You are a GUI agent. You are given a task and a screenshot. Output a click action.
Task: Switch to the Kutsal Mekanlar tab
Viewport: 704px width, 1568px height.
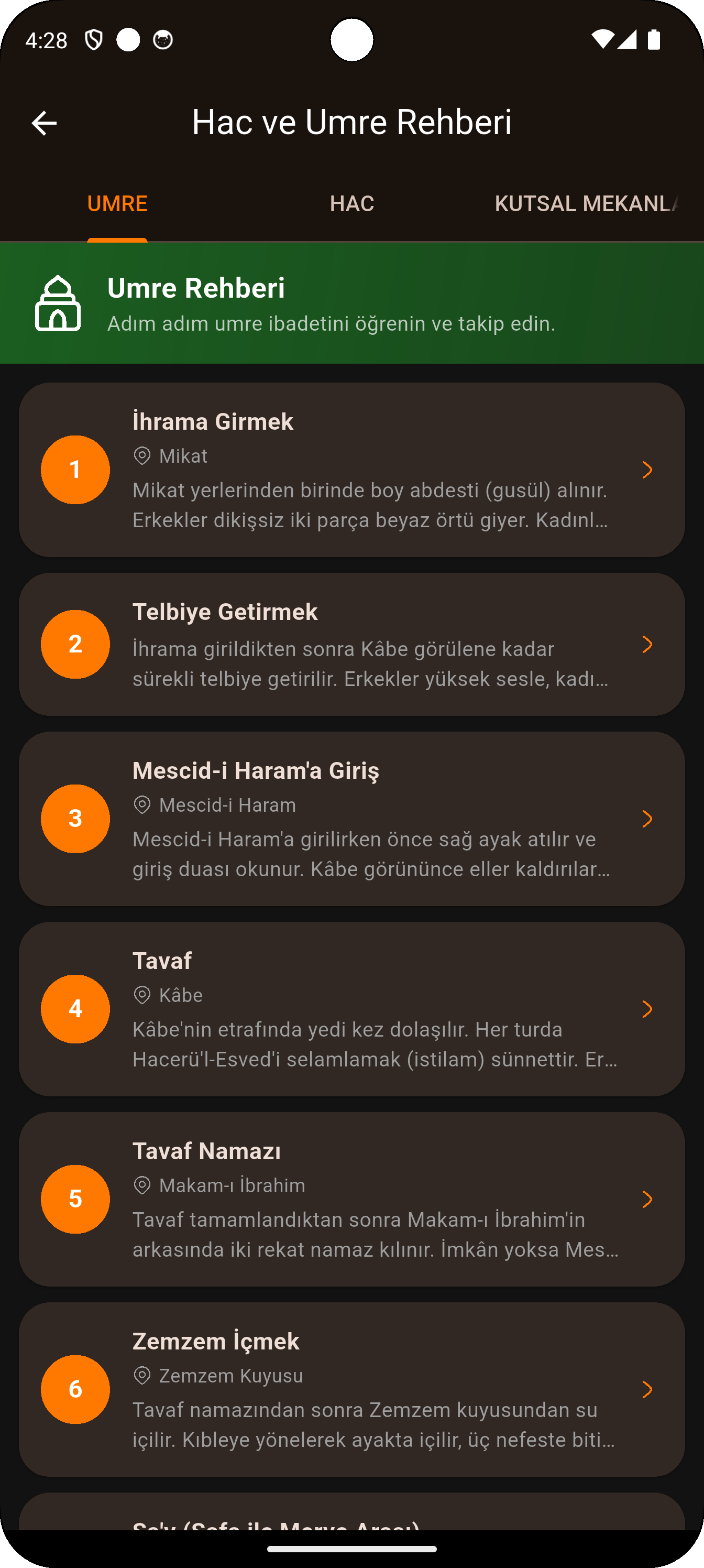click(586, 203)
